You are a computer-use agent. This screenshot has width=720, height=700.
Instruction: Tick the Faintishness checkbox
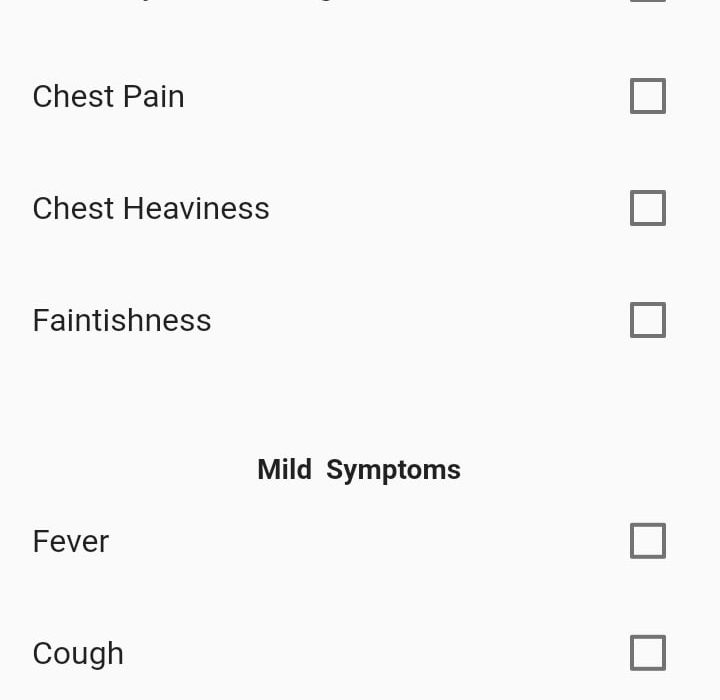pos(647,320)
